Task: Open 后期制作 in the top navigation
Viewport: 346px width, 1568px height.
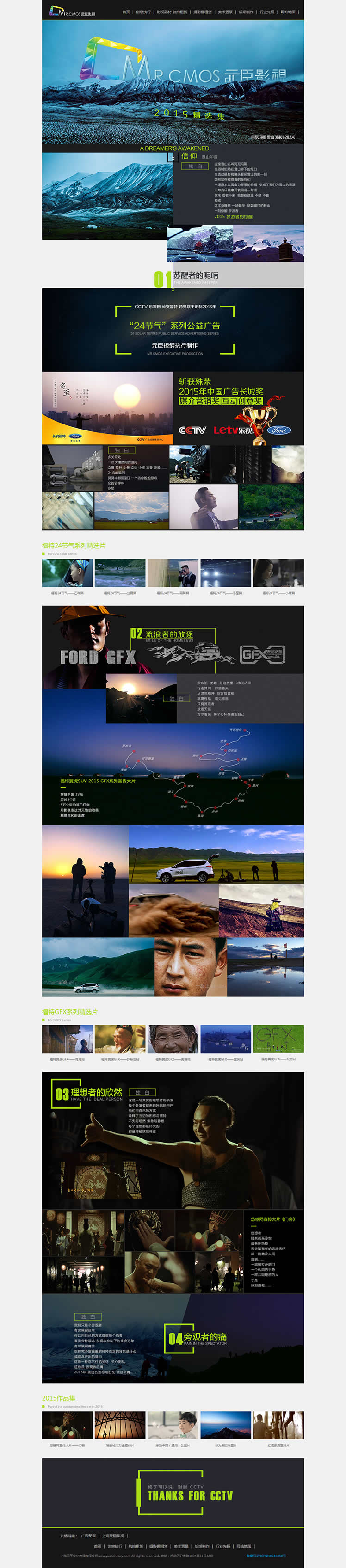Action: (x=246, y=12)
